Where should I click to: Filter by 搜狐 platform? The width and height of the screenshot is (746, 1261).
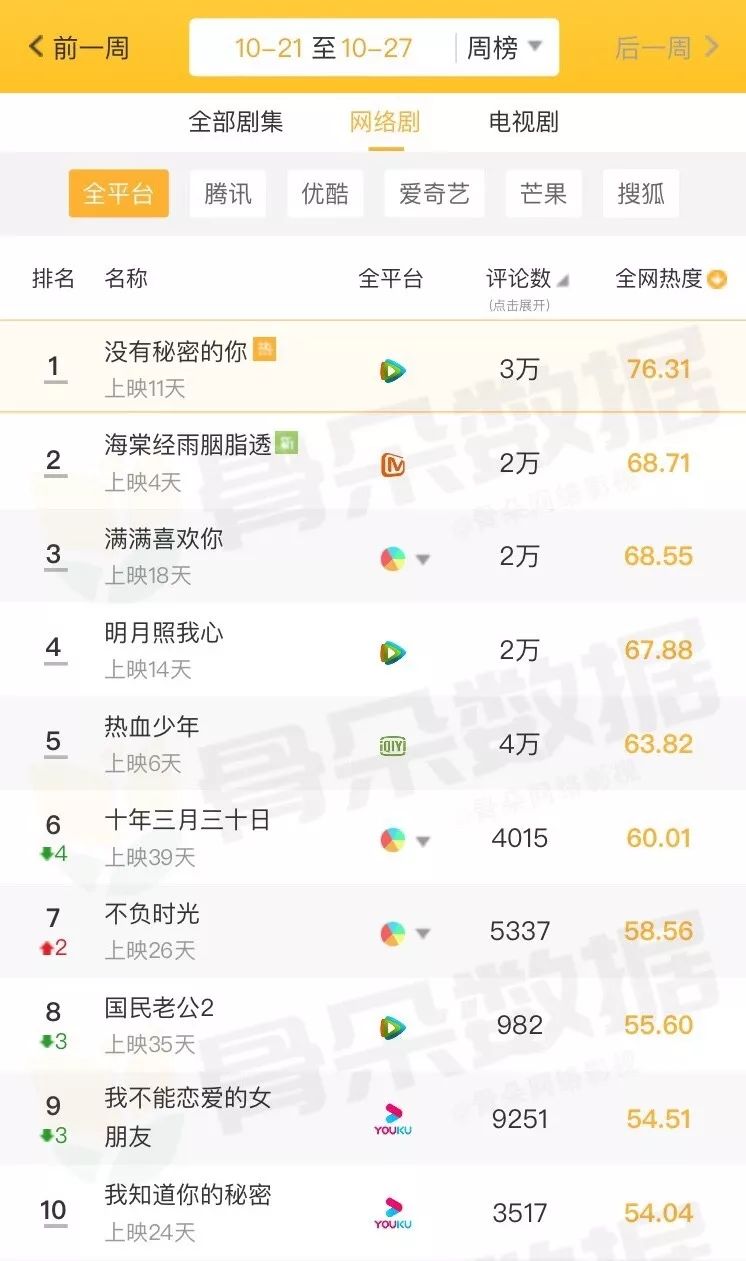[641, 194]
